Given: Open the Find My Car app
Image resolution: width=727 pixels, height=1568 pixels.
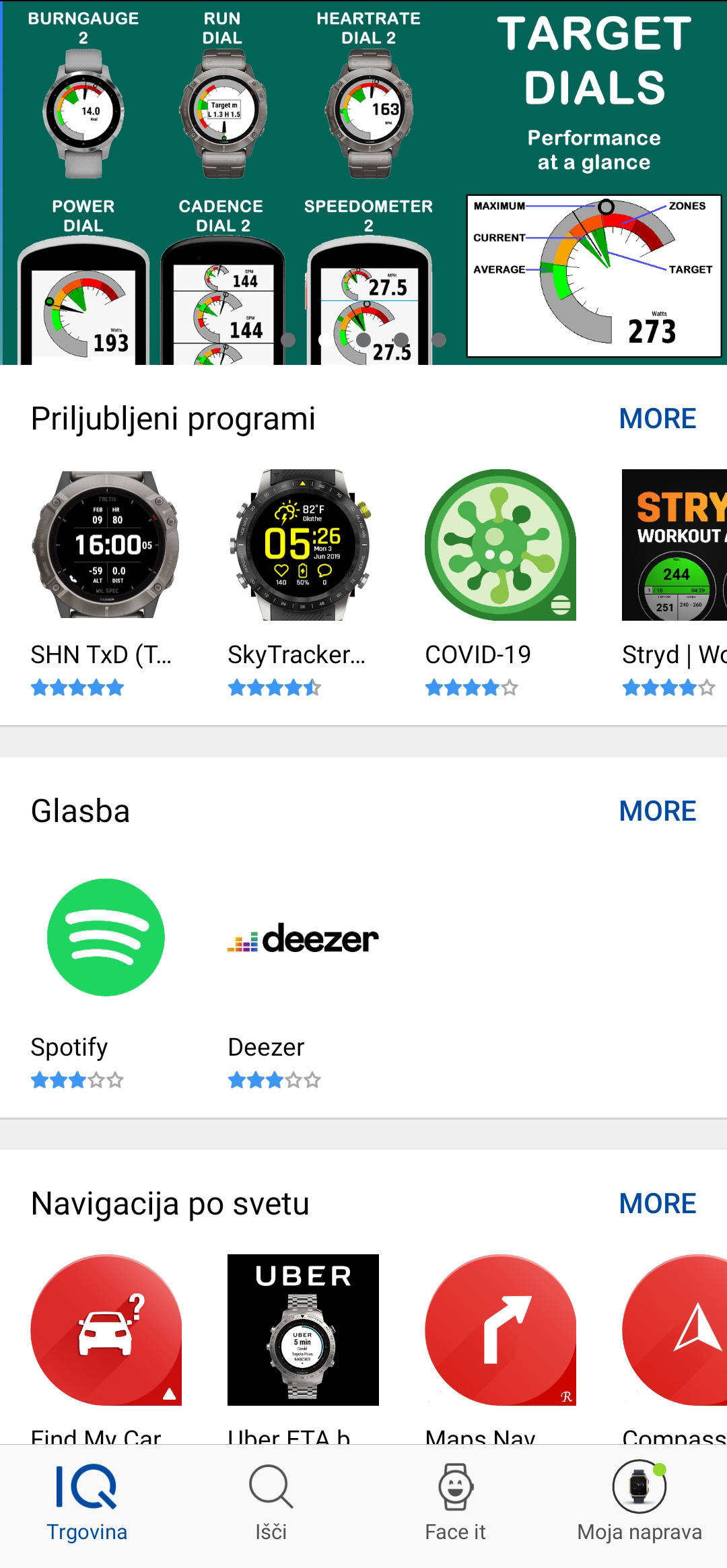Looking at the screenshot, I should [x=106, y=1330].
